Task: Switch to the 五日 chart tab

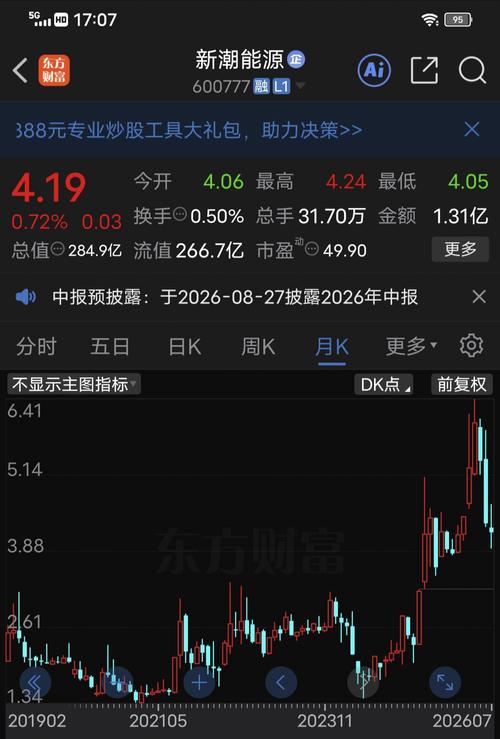Action: tap(110, 347)
